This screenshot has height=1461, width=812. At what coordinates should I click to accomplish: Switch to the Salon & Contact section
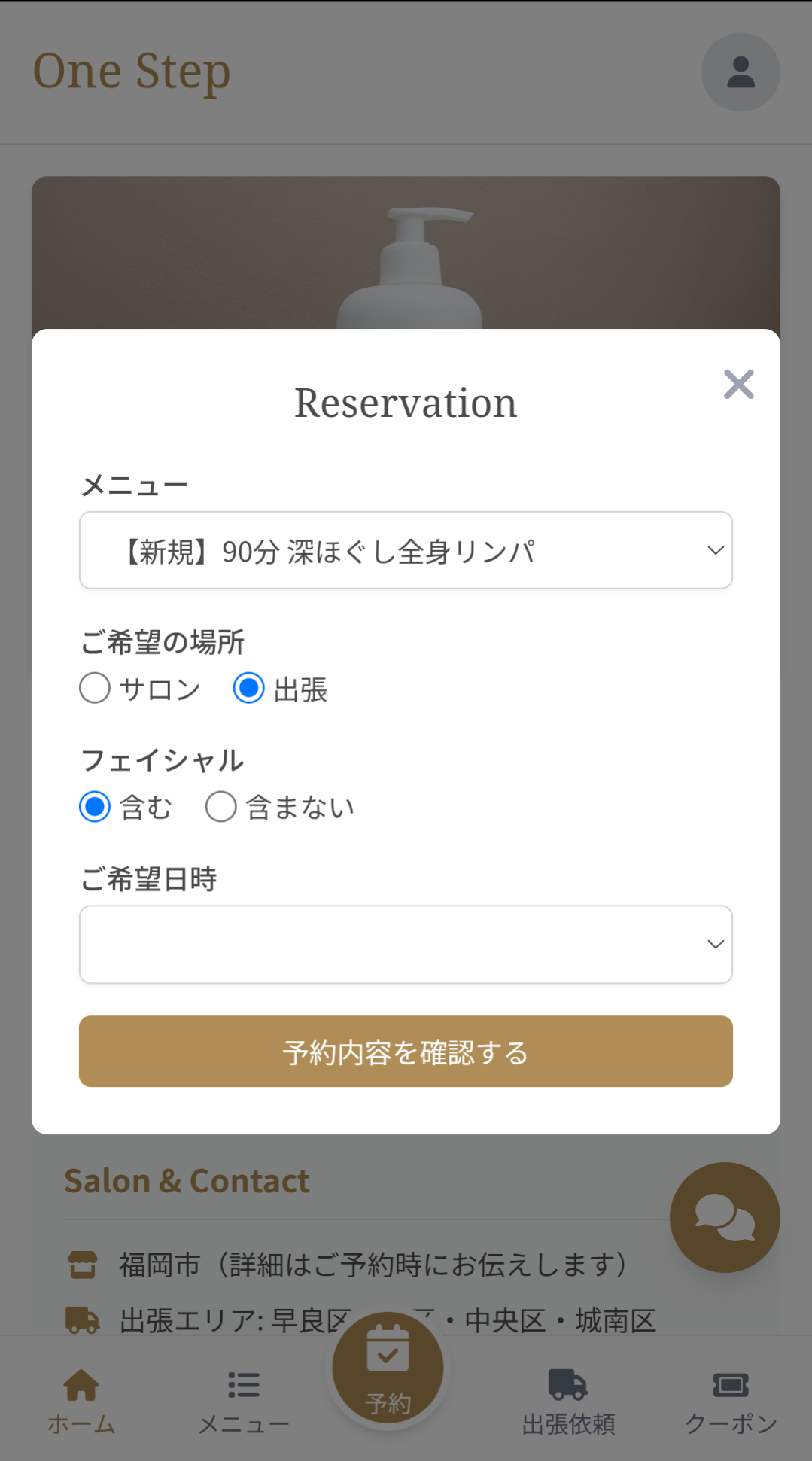click(x=187, y=1180)
